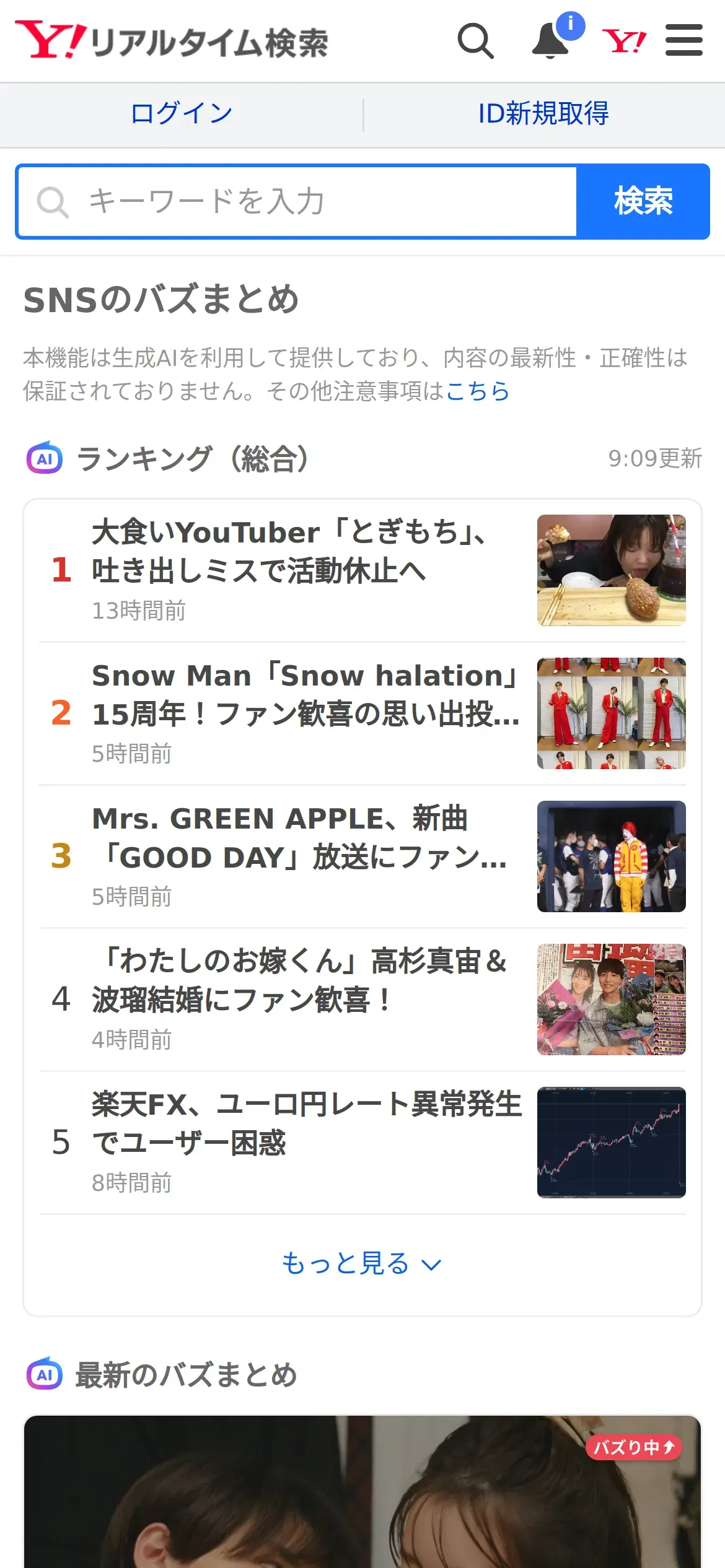The height and width of the screenshot is (1568, 725).
Task: Open the hamburger menu
Action: point(683,41)
